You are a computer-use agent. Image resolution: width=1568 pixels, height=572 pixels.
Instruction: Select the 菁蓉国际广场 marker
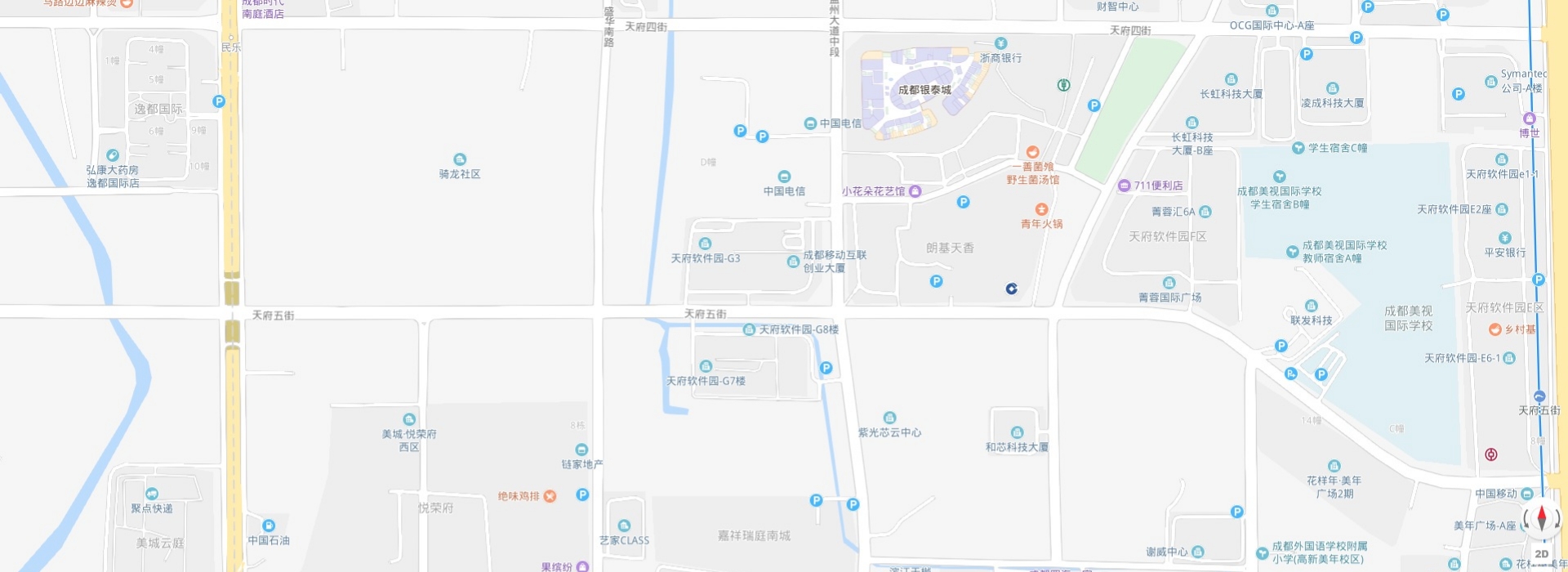[1169, 284]
